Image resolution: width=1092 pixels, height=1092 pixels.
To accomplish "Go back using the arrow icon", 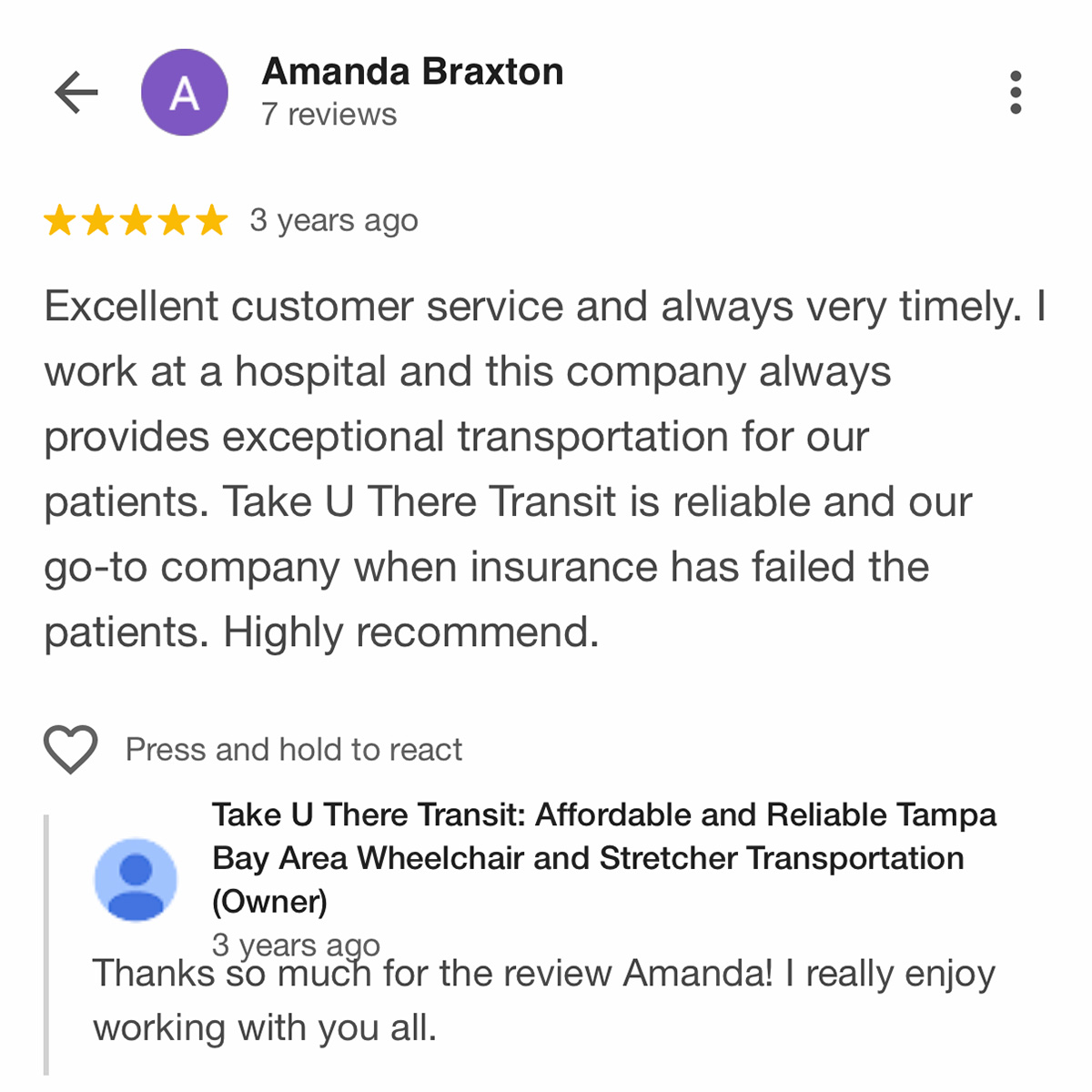I will pos(76,92).
